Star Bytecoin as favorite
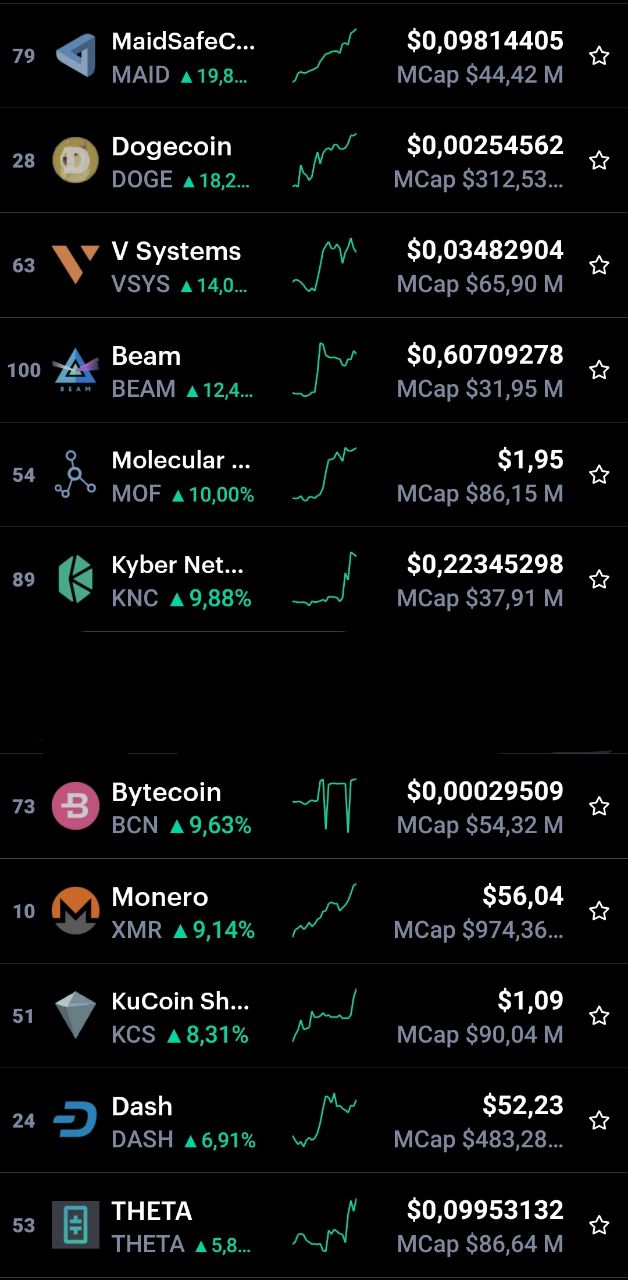 (599, 806)
